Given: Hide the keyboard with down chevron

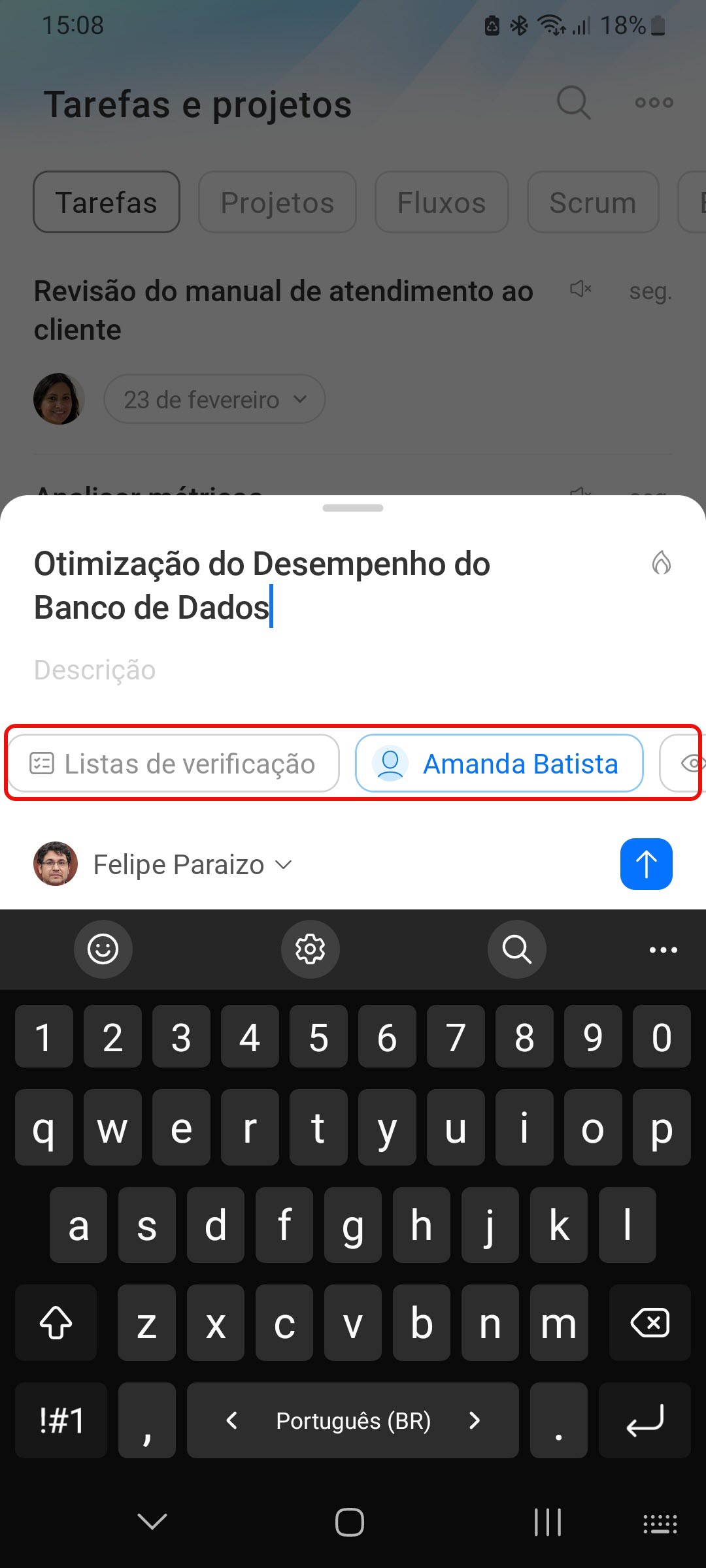Looking at the screenshot, I should coord(152,1522).
